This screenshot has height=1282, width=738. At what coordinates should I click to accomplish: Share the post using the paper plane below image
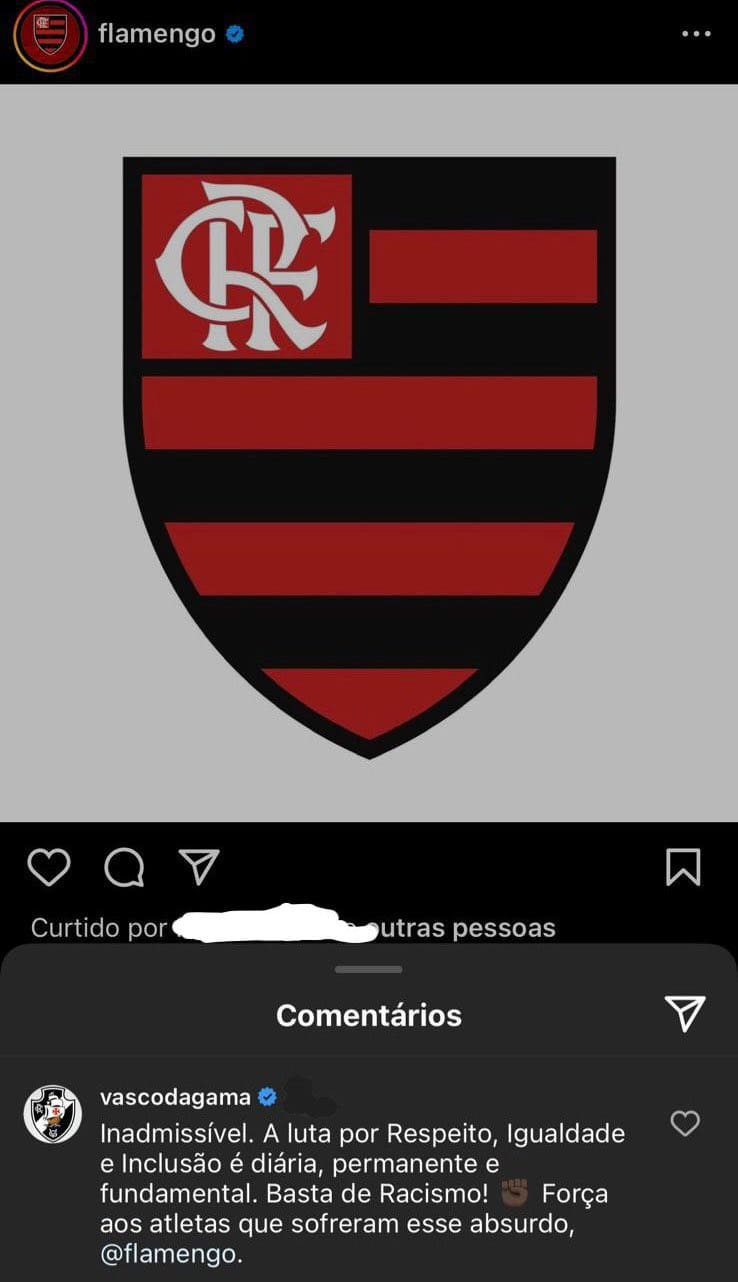point(198,868)
